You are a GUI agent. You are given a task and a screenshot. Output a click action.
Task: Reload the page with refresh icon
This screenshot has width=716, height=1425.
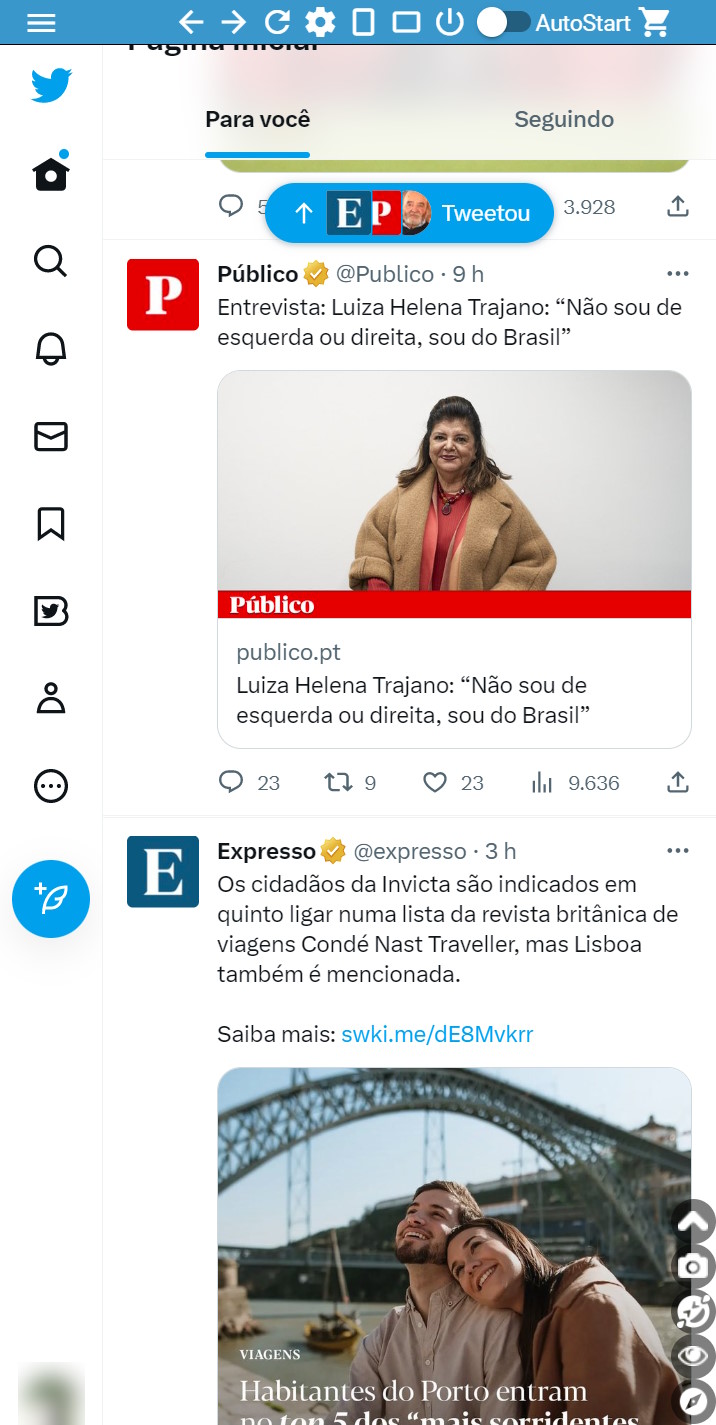(x=277, y=22)
